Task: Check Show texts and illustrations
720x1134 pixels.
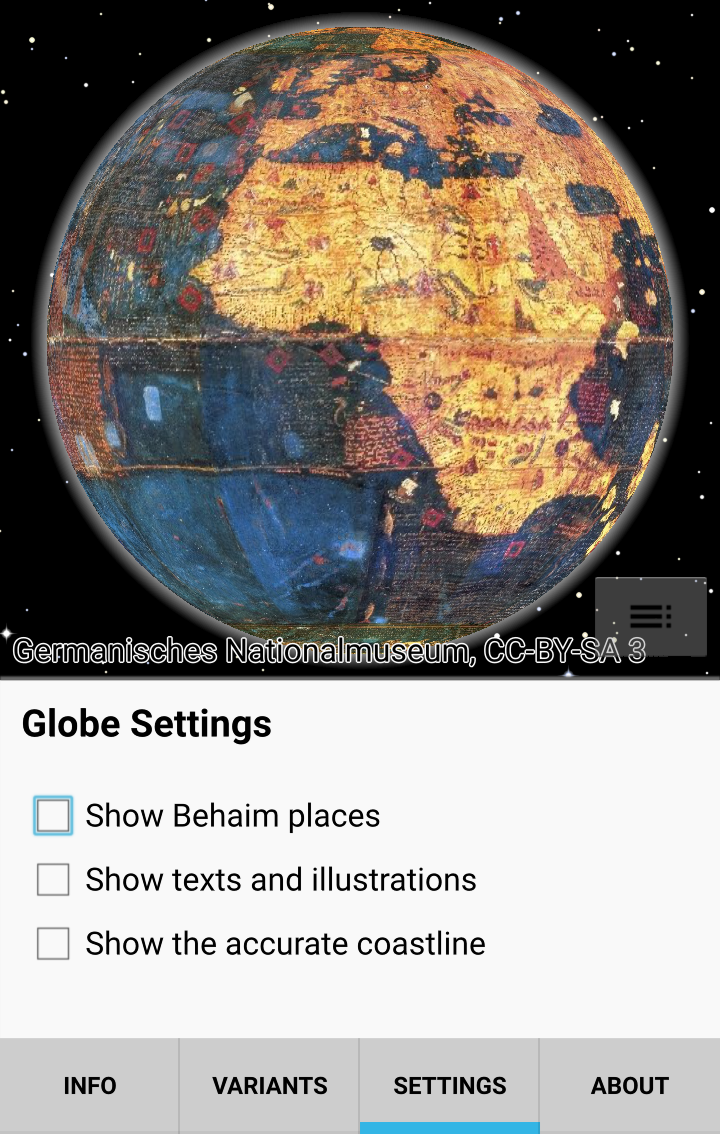Action: point(53,880)
